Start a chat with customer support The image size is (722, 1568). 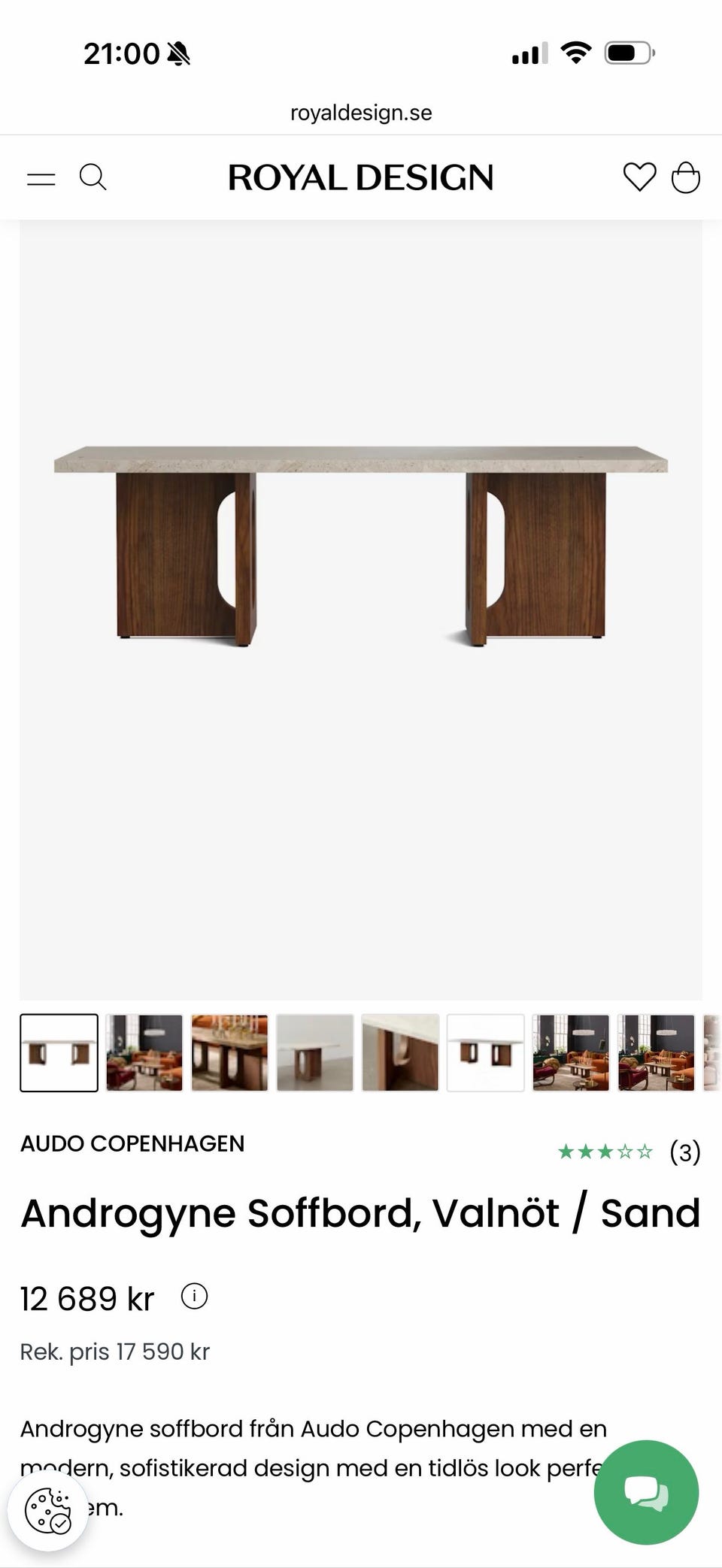point(646,1492)
